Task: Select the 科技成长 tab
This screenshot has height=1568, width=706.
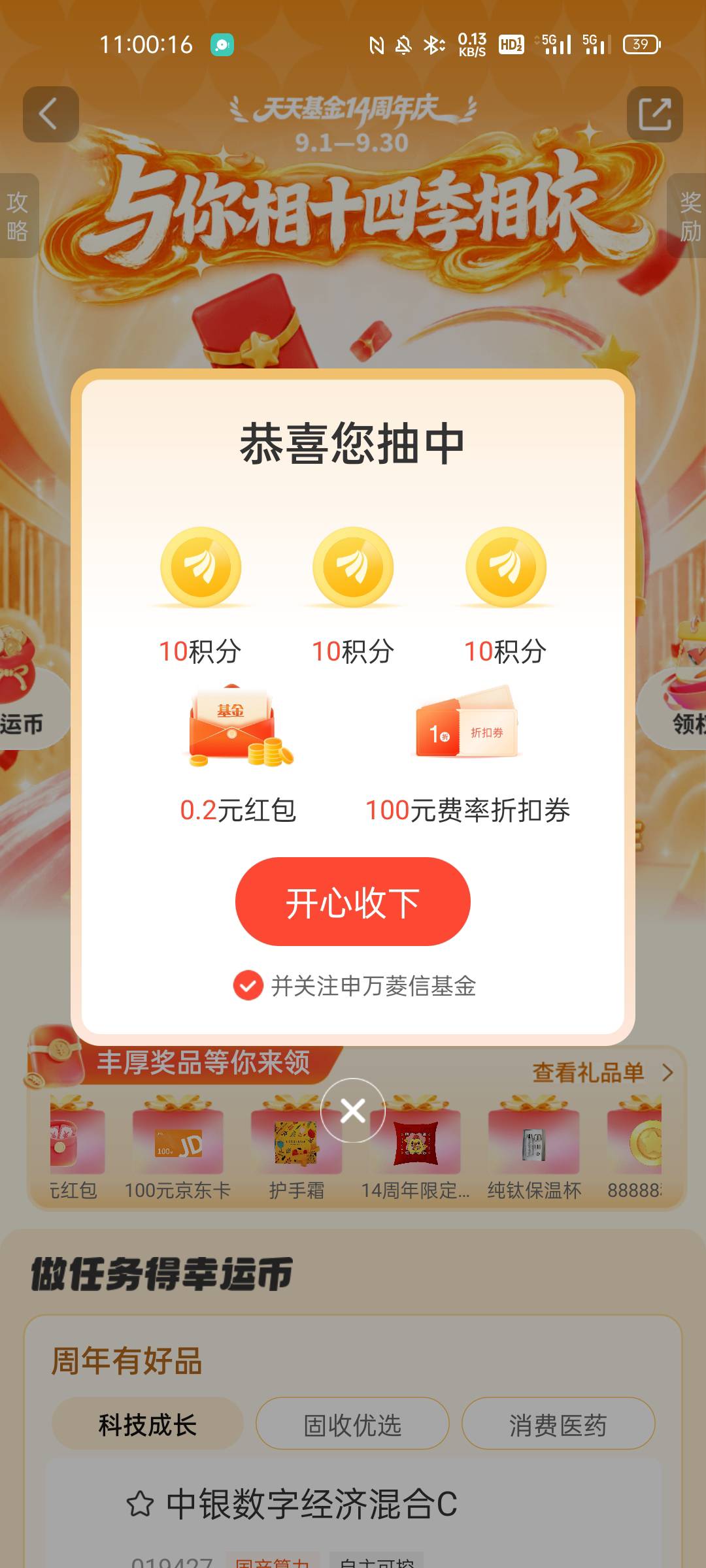Action: click(x=148, y=1424)
